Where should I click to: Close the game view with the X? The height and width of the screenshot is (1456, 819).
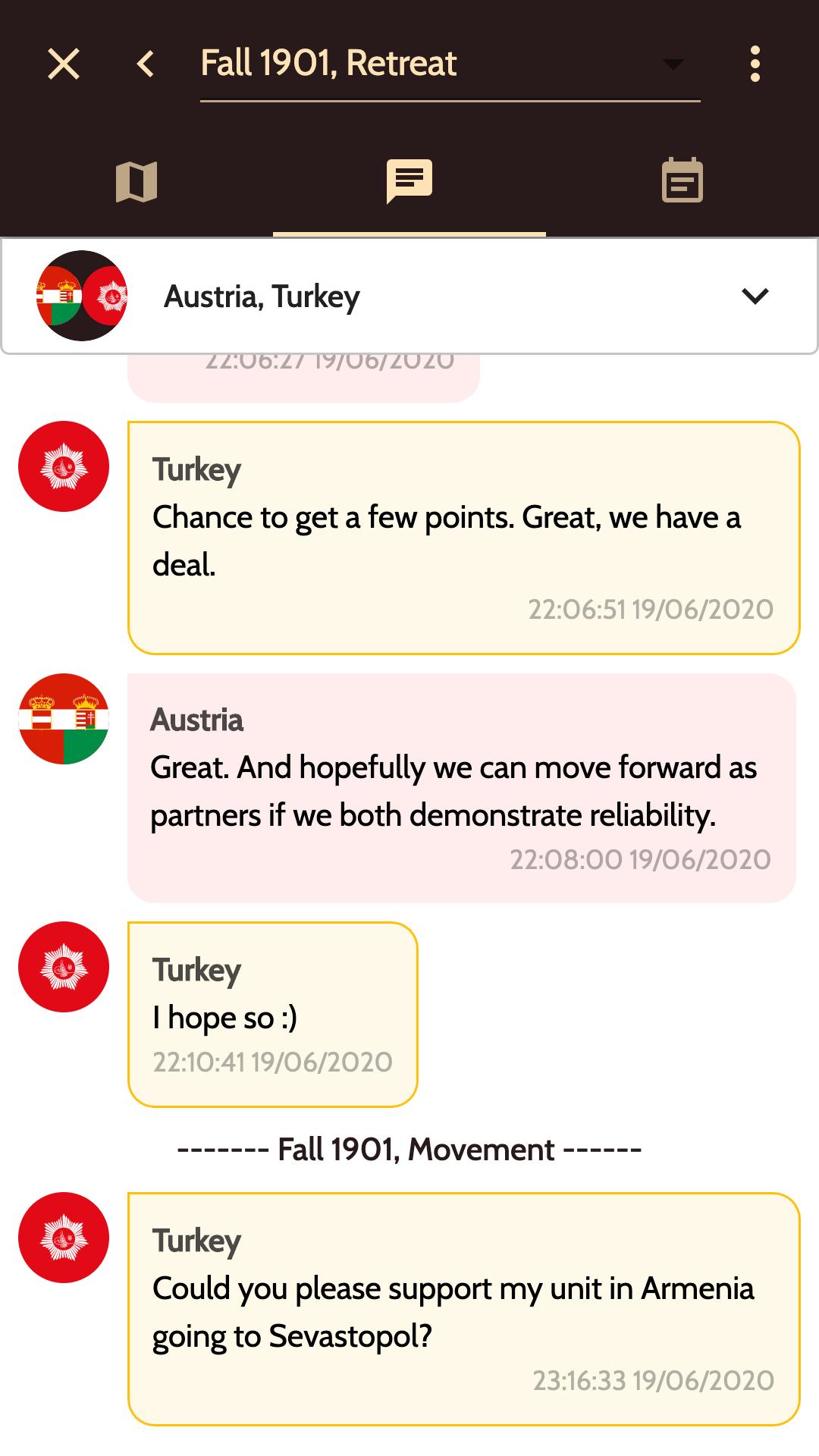coord(64,64)
